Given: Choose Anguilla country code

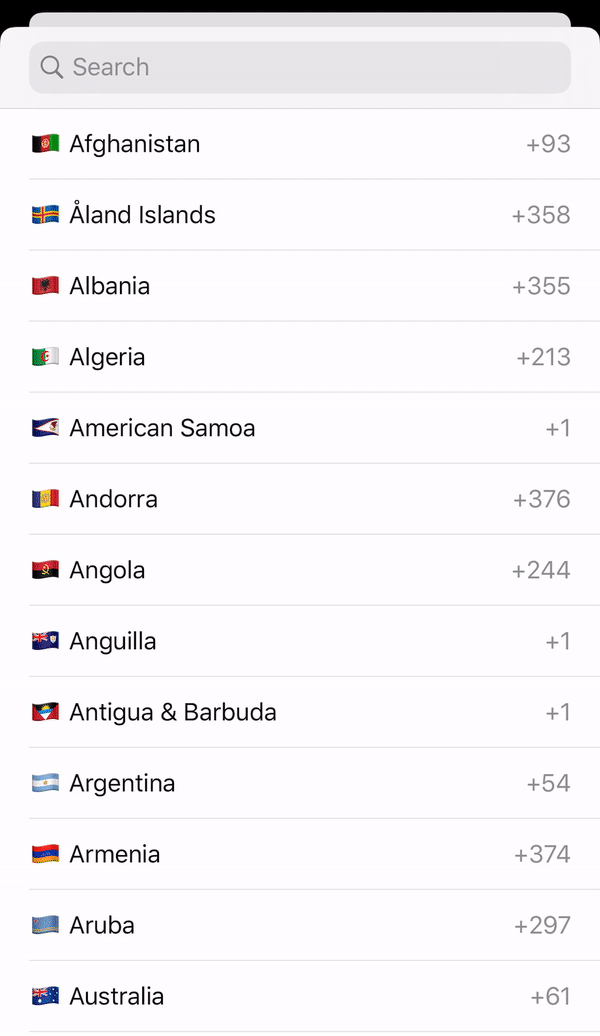Looking at the screenshot, I should 300,641.
